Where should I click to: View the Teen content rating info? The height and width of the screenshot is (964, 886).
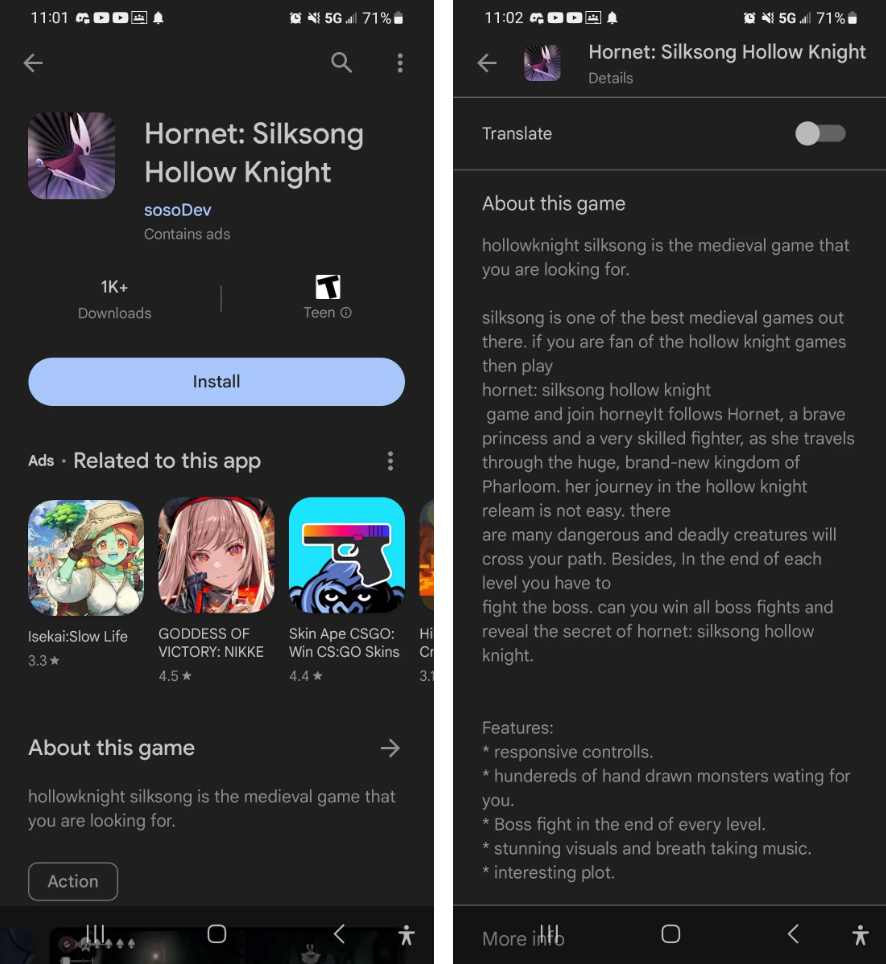click(327, 298)
